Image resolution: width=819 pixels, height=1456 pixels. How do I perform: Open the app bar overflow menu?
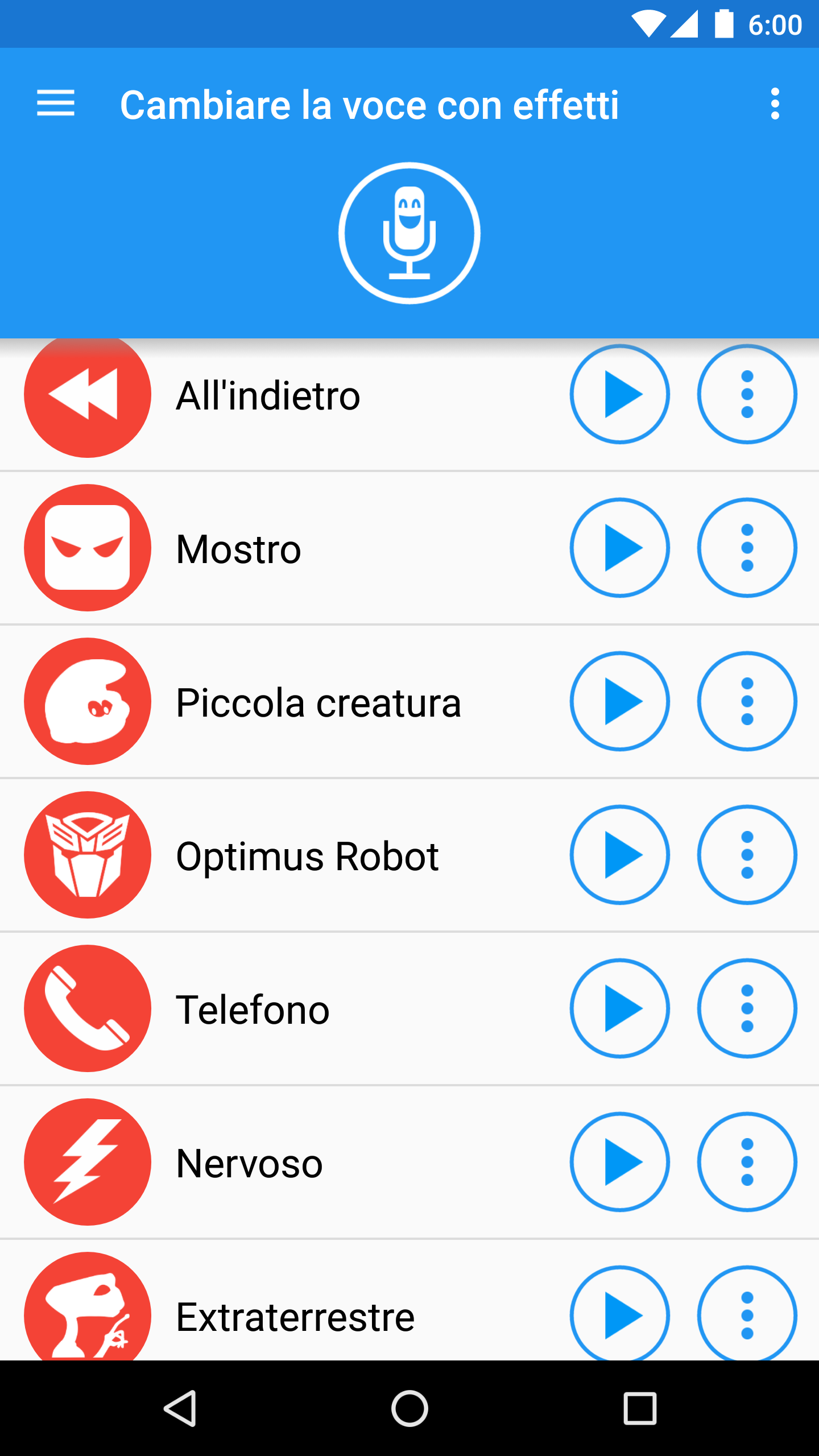[775, 104]
